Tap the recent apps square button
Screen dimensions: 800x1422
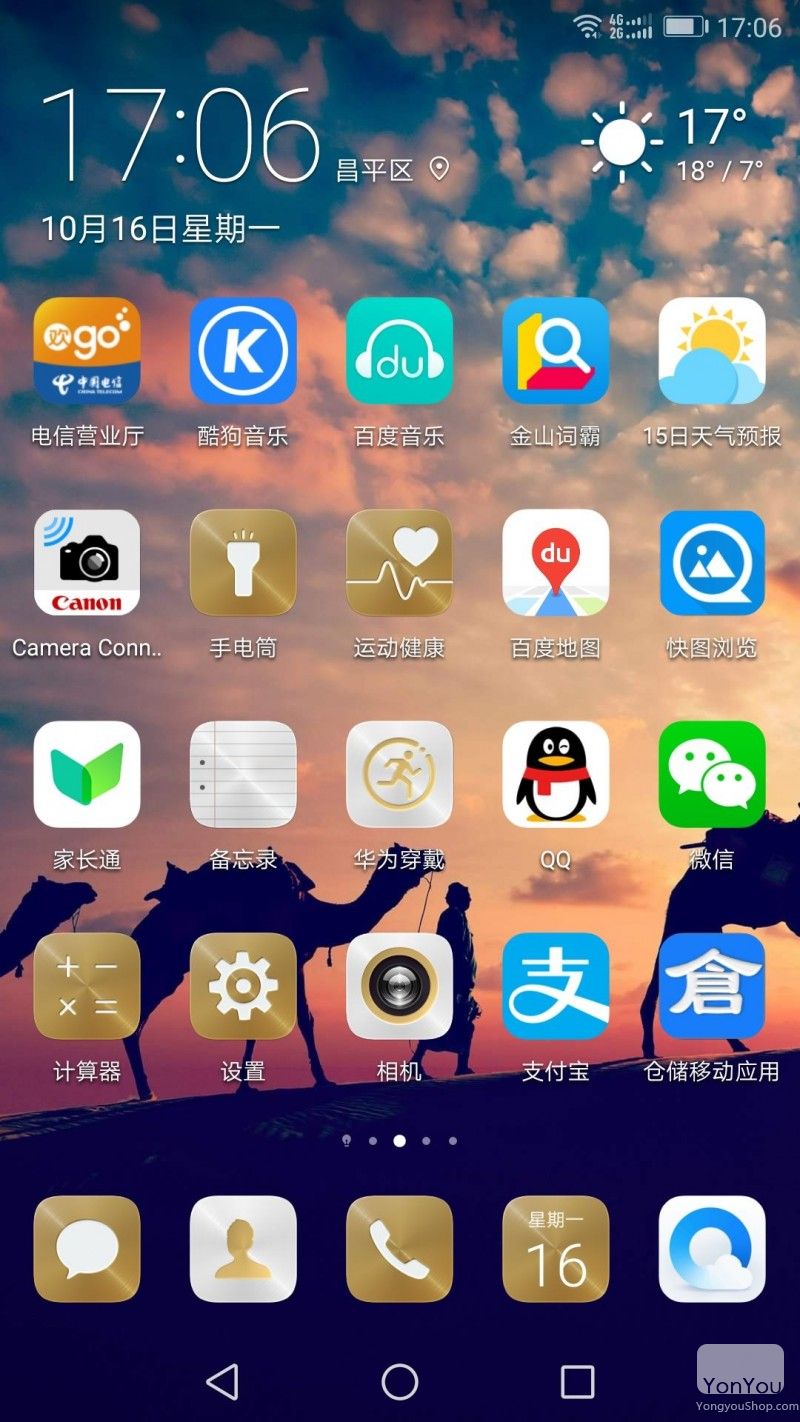[577, 1382]
